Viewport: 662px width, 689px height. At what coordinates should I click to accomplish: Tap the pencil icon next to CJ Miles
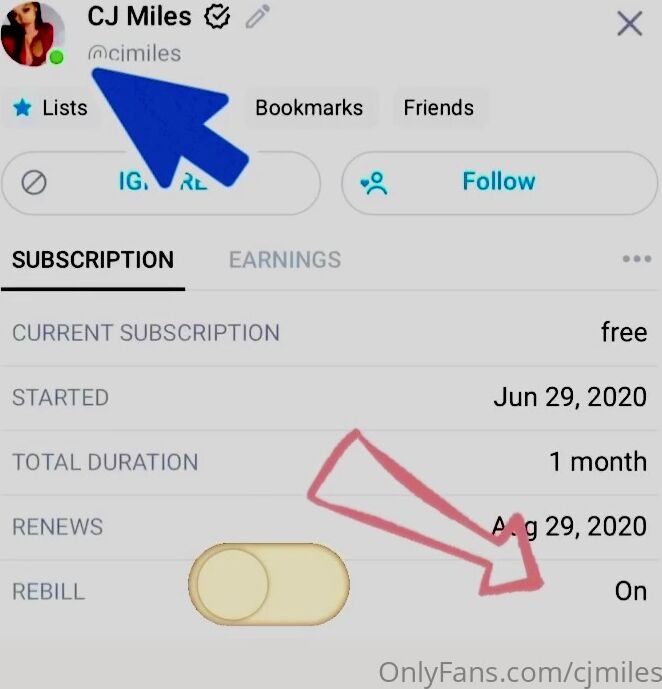[257, 17]
